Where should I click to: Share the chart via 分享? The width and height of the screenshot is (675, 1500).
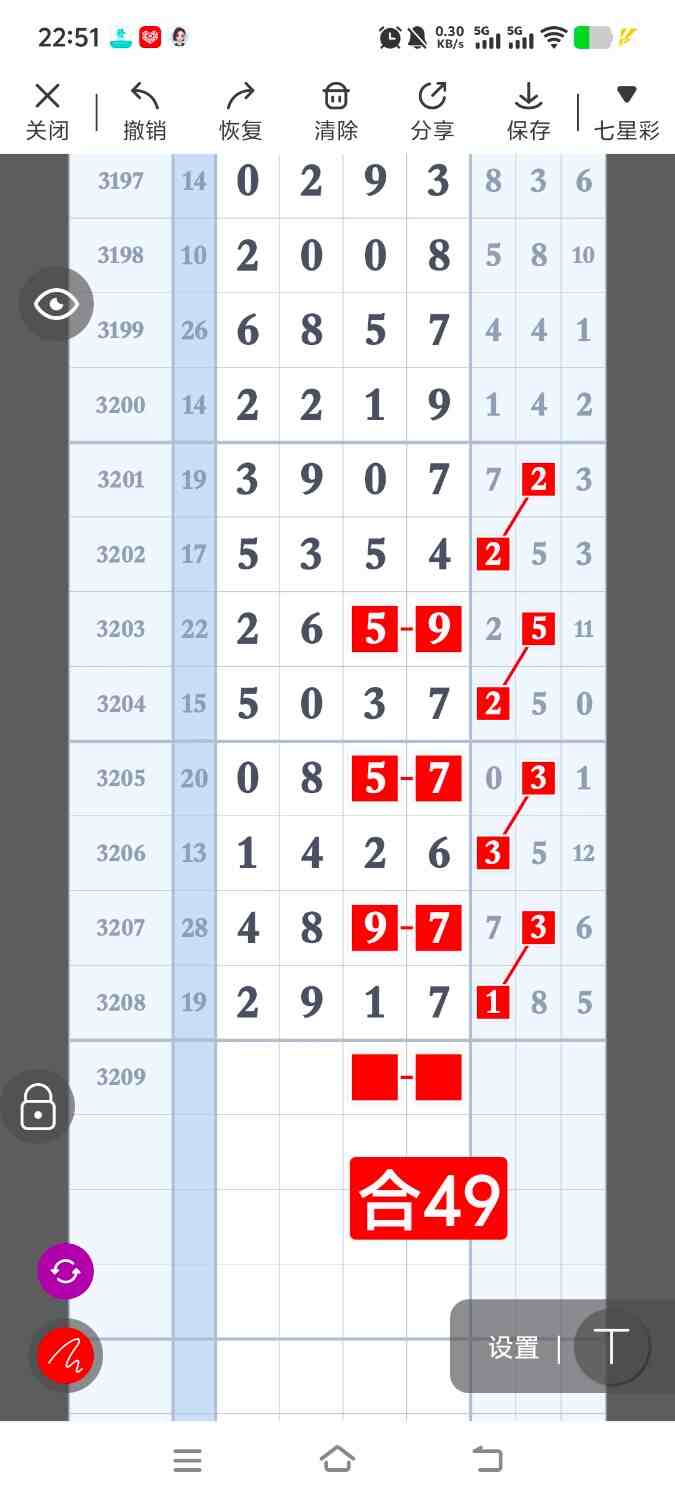[x=432, y=111]
